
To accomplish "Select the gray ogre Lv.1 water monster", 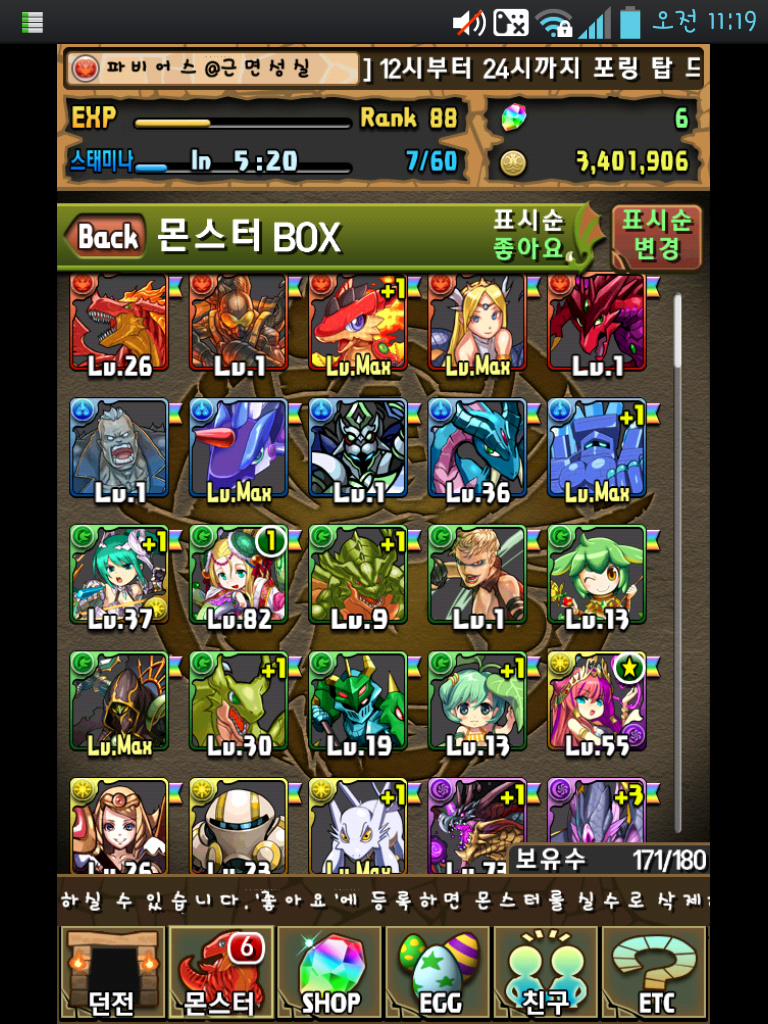I will point(119,450).
